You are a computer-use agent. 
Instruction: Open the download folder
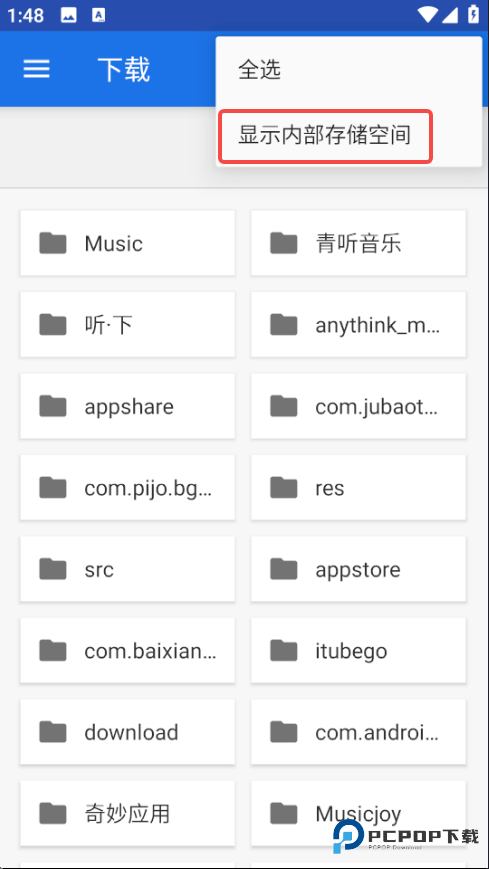pyautogui.click(x=128, y=732)
